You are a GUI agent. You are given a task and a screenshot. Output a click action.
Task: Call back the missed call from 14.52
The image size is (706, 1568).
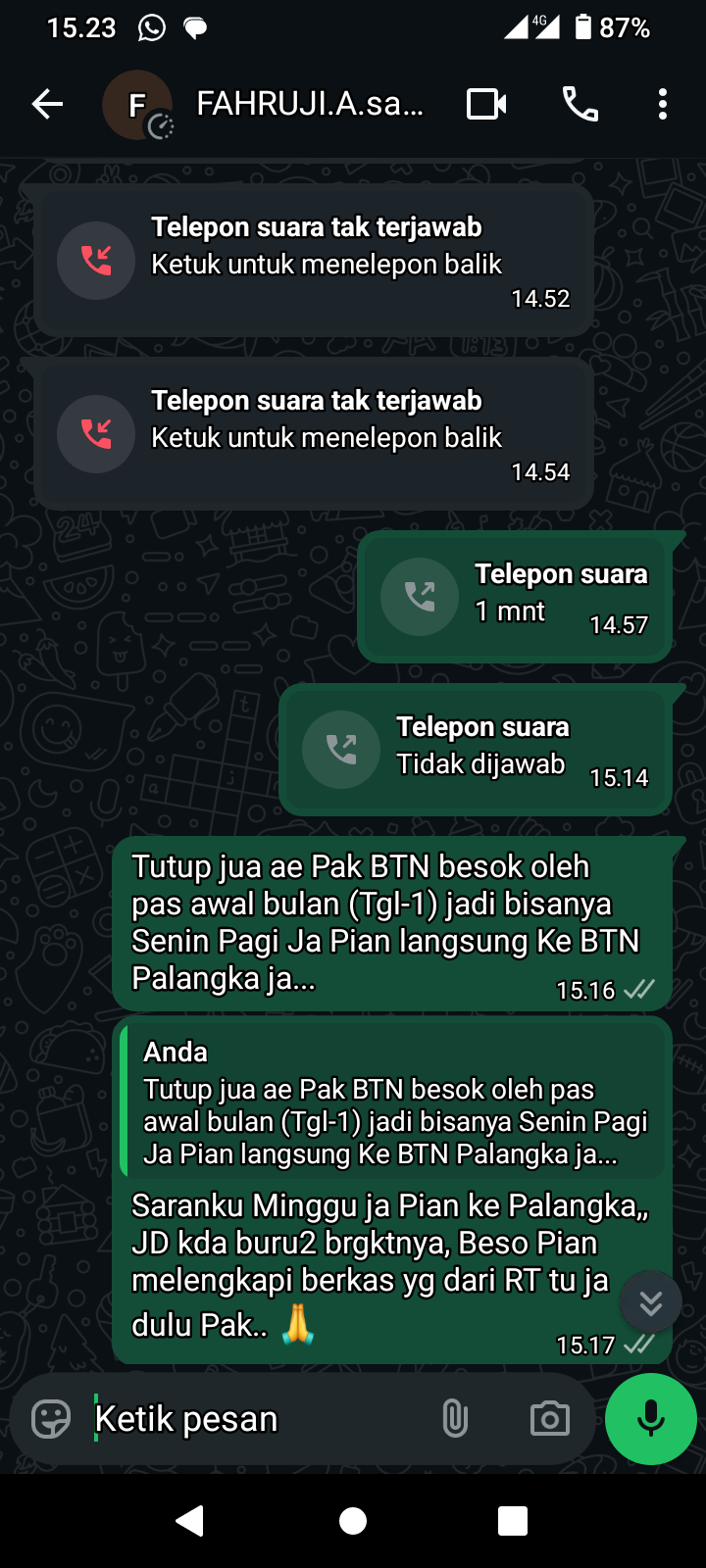(x=314, y=261)
